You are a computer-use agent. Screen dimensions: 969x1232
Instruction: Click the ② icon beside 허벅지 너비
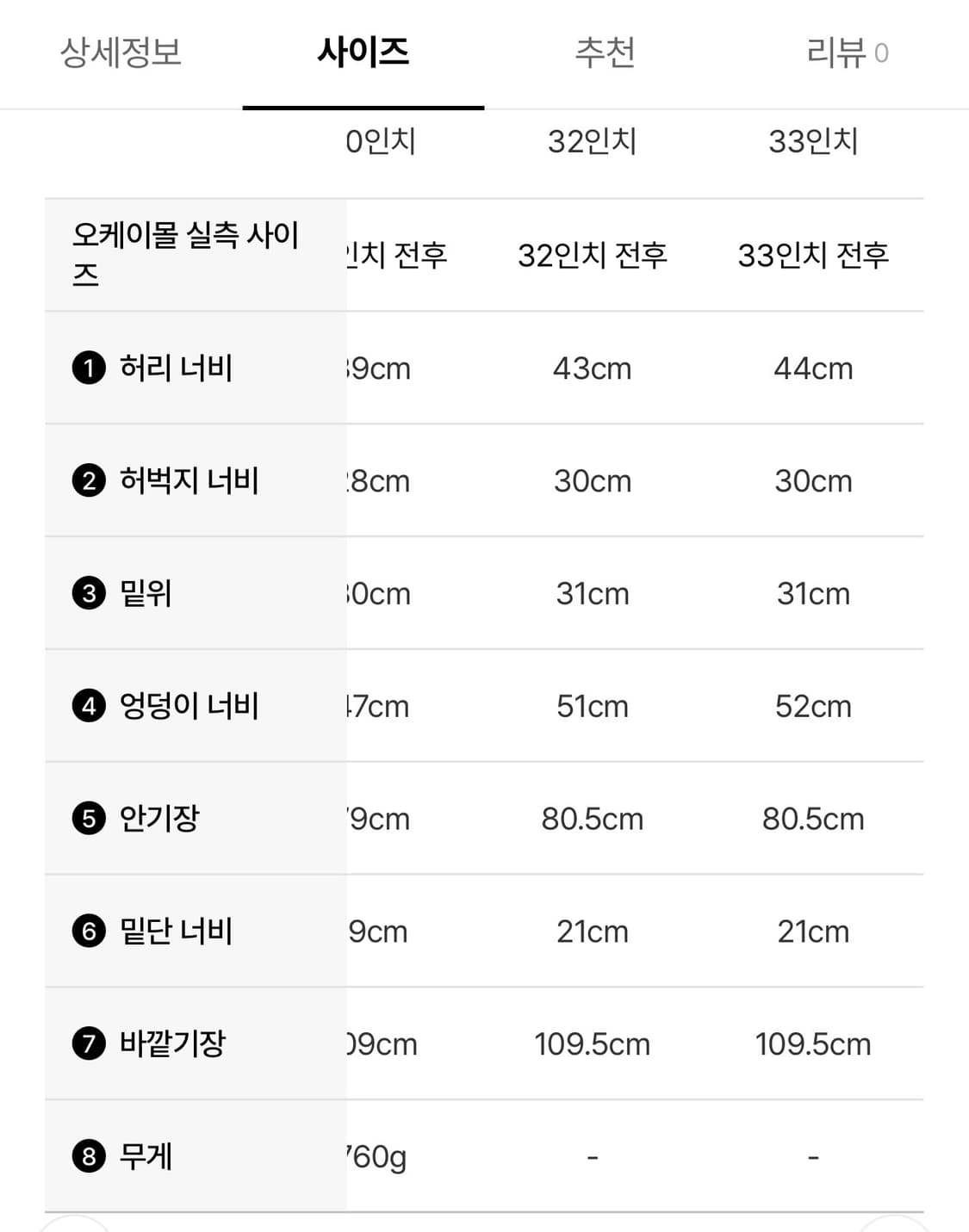tap(89, 481)
